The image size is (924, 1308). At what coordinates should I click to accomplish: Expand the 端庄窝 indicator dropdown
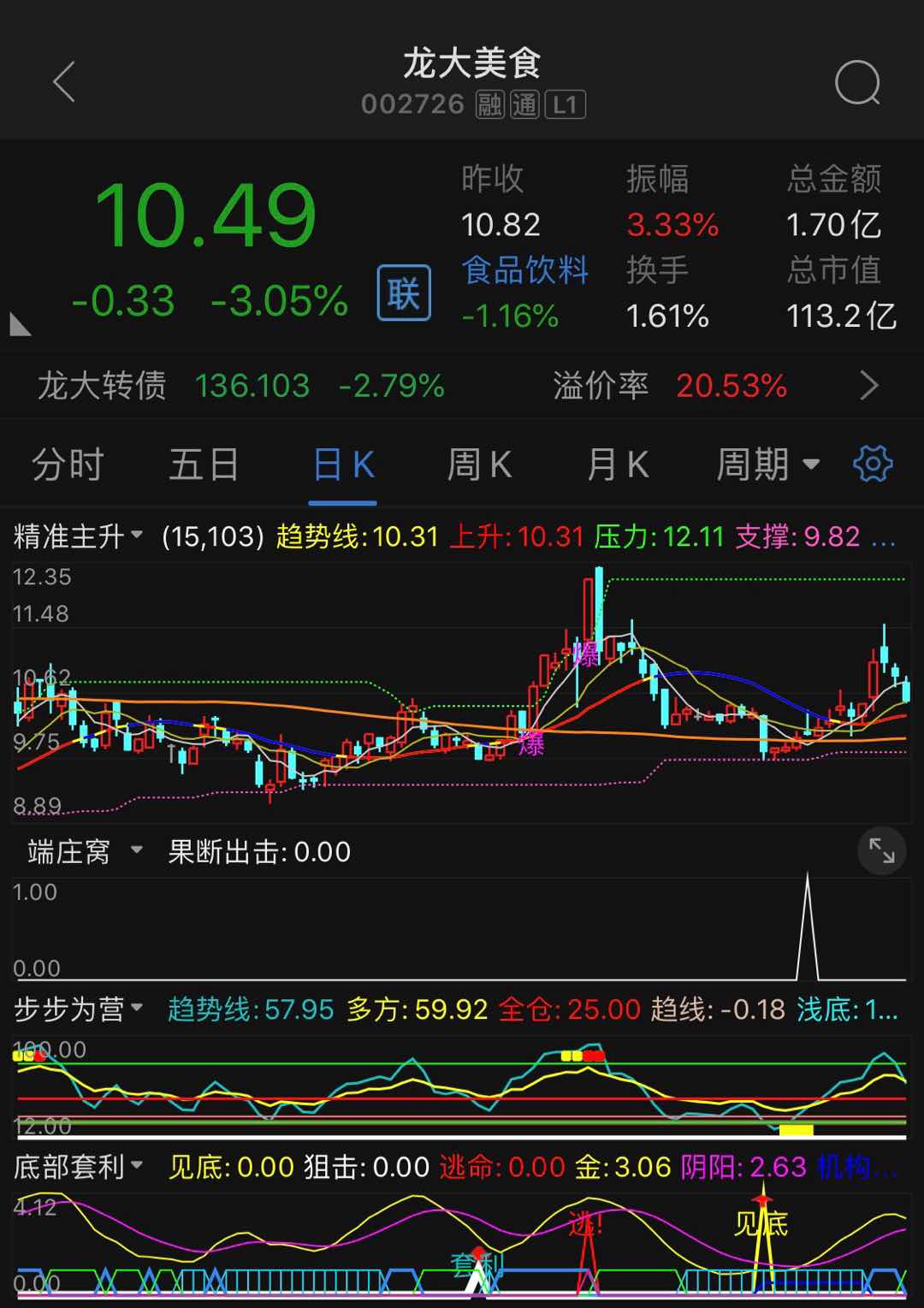pos(84,851)
